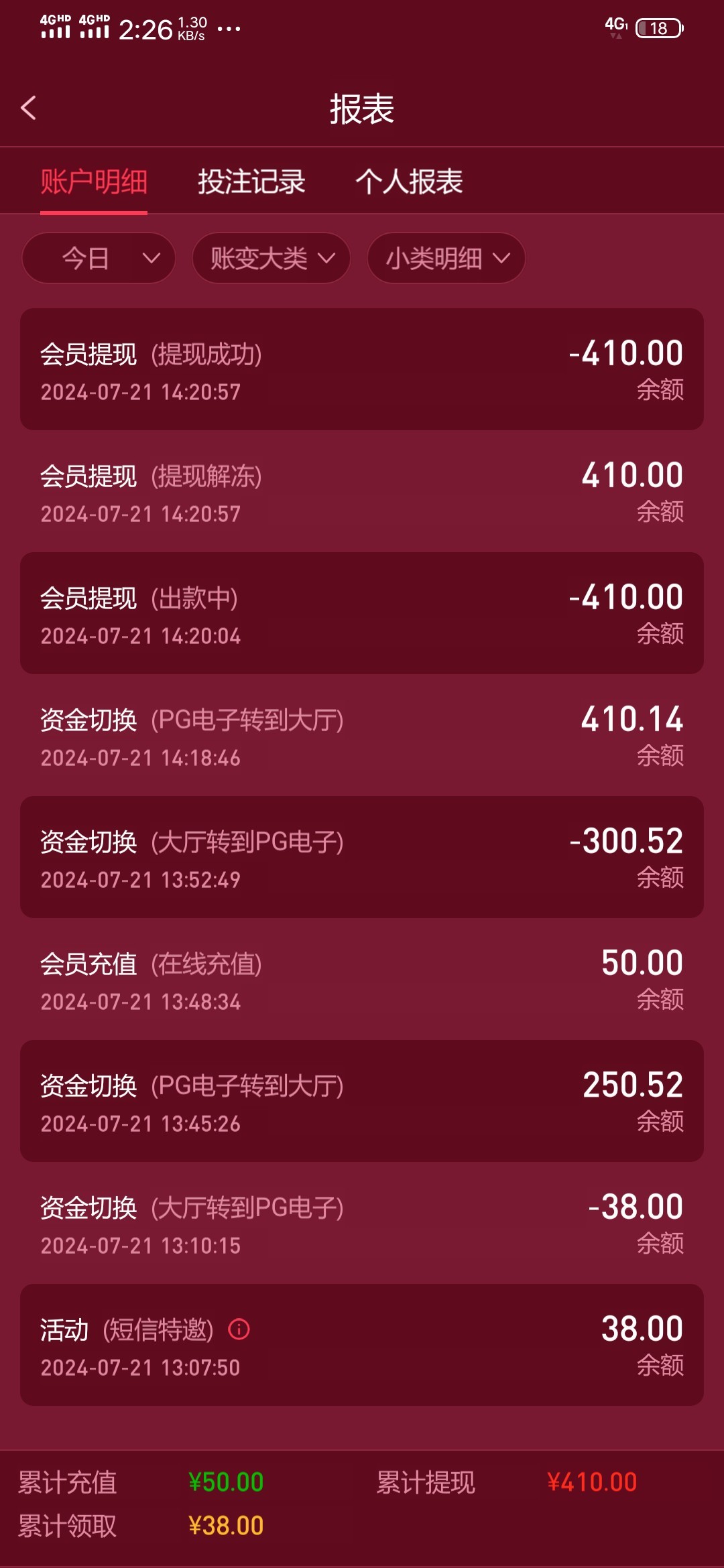The width and height of the screenshot is (724, 1568).
Task: Tap the info icon next to 短信特邀
Action: [x=239, y=1329]
